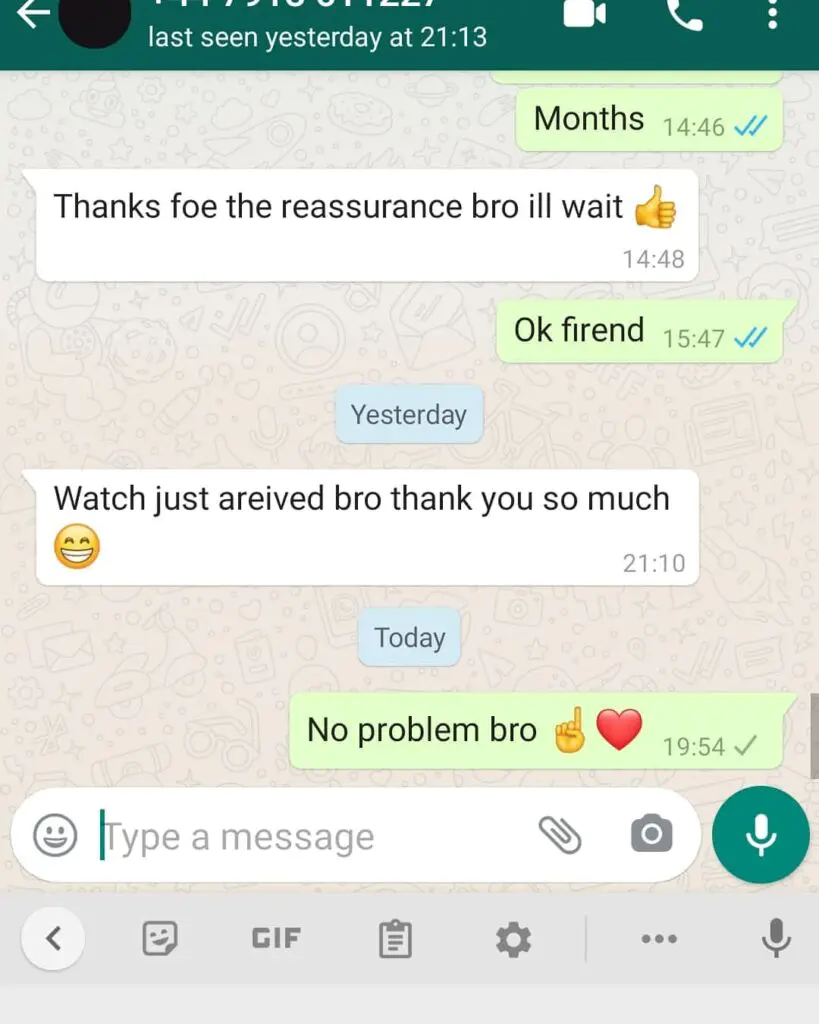The width and height of the screenshot is (819, 1024).
Task: Start a video call
Action: (x=585, y=14)
